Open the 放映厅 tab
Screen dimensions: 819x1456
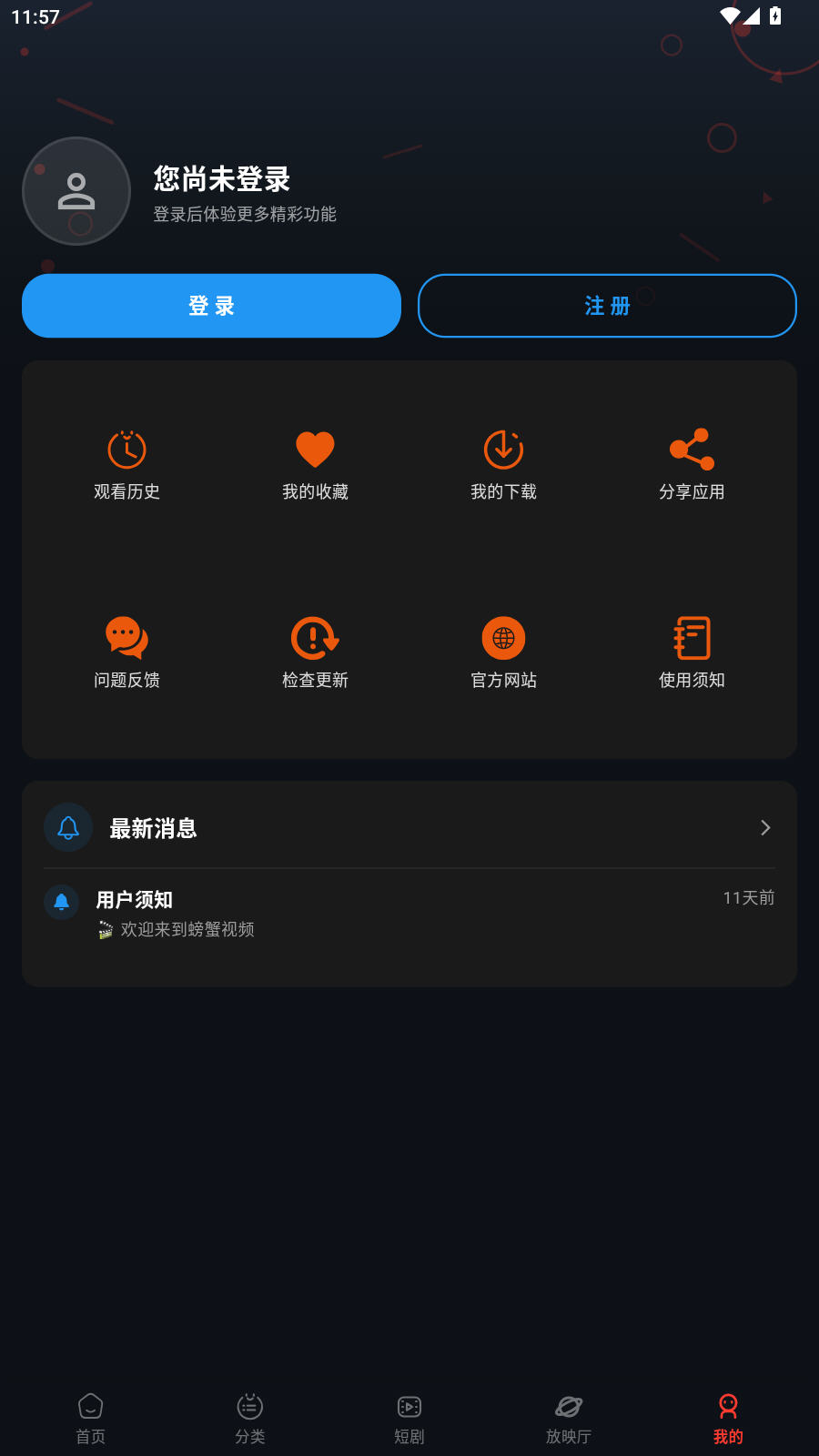click(569, 1418)
